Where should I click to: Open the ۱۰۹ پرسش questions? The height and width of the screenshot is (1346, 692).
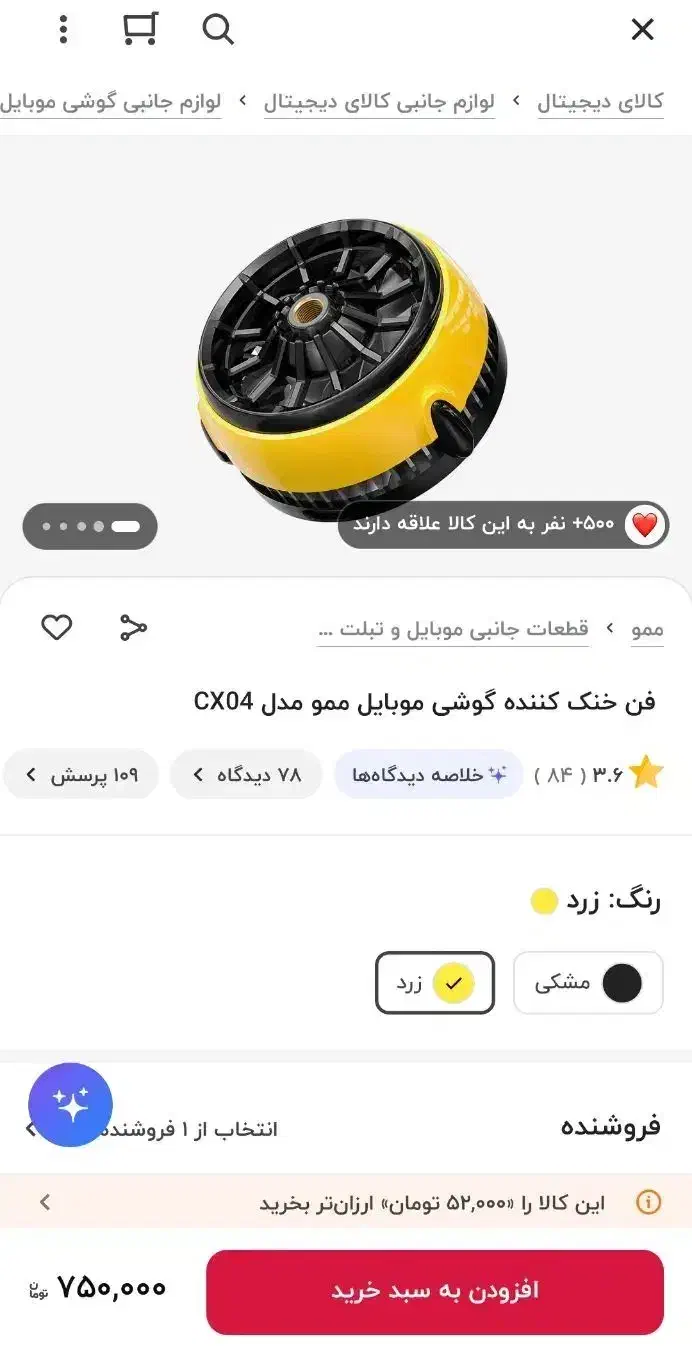[81, 775]
